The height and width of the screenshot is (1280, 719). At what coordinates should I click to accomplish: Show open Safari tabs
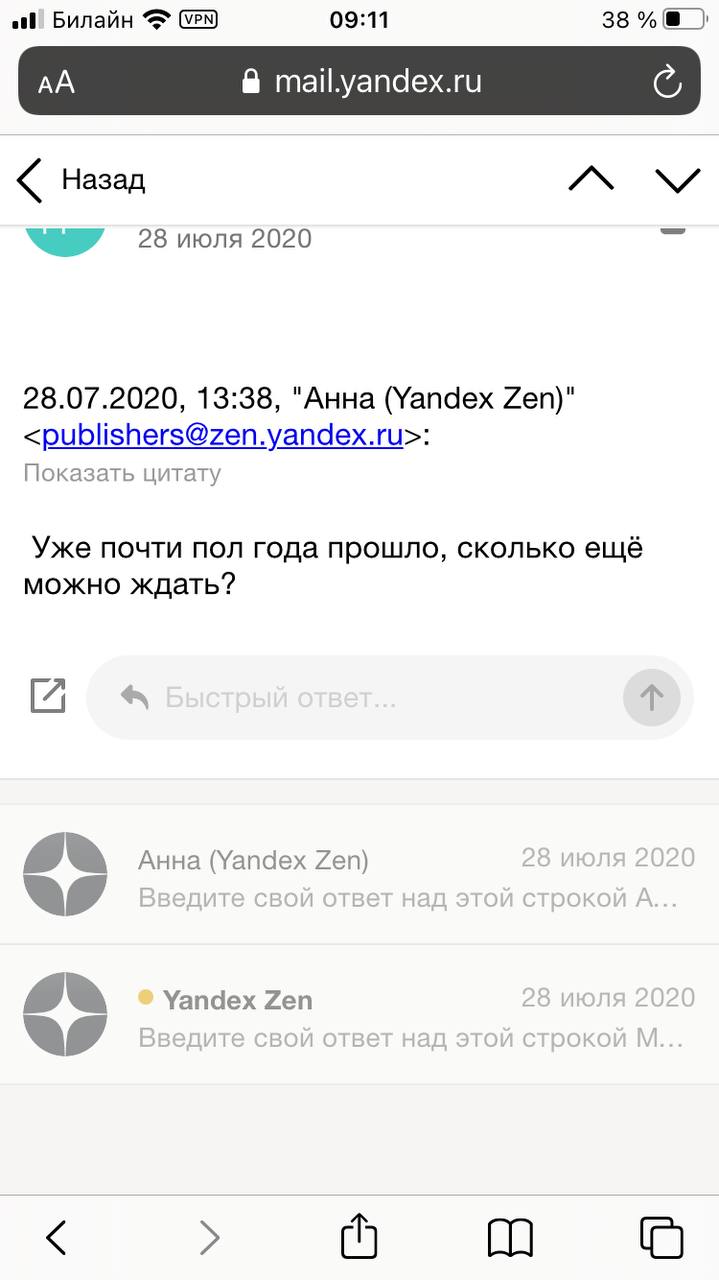pos(661,1237)
